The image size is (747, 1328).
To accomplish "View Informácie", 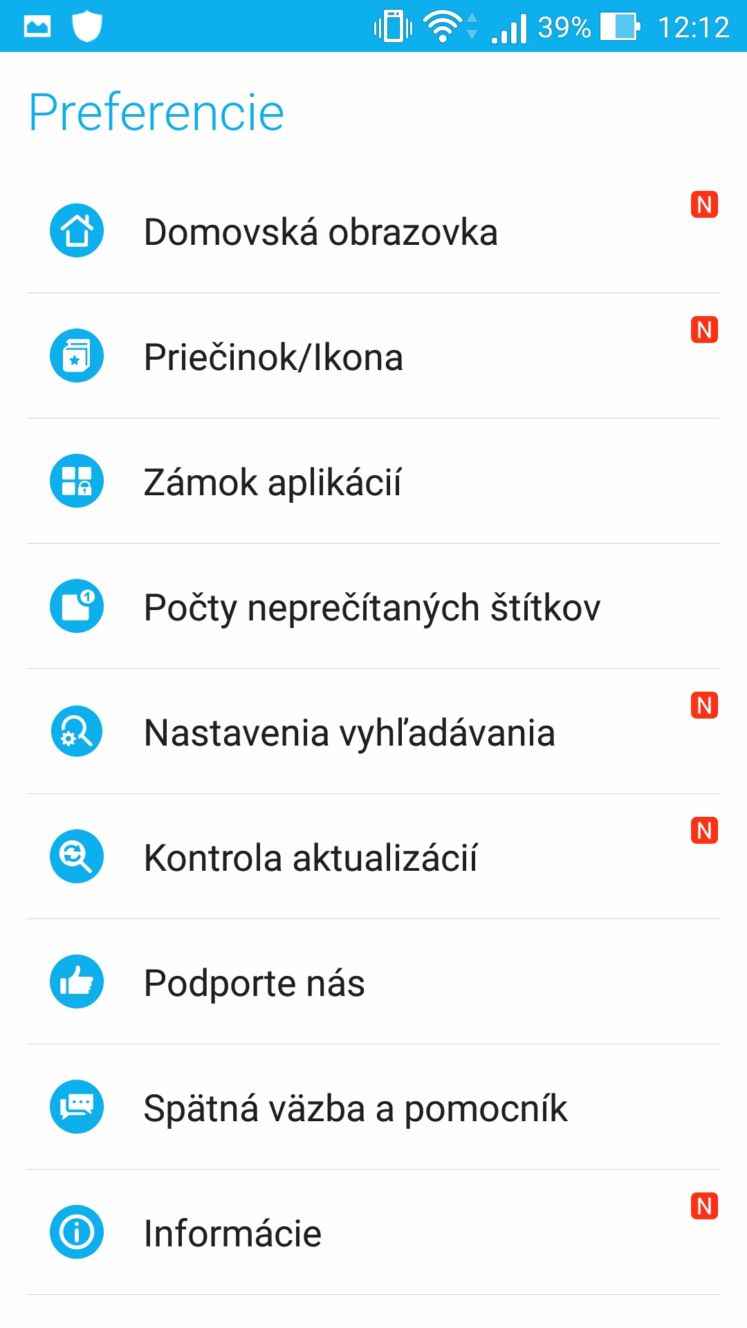I will click(x=373, y=1232).
